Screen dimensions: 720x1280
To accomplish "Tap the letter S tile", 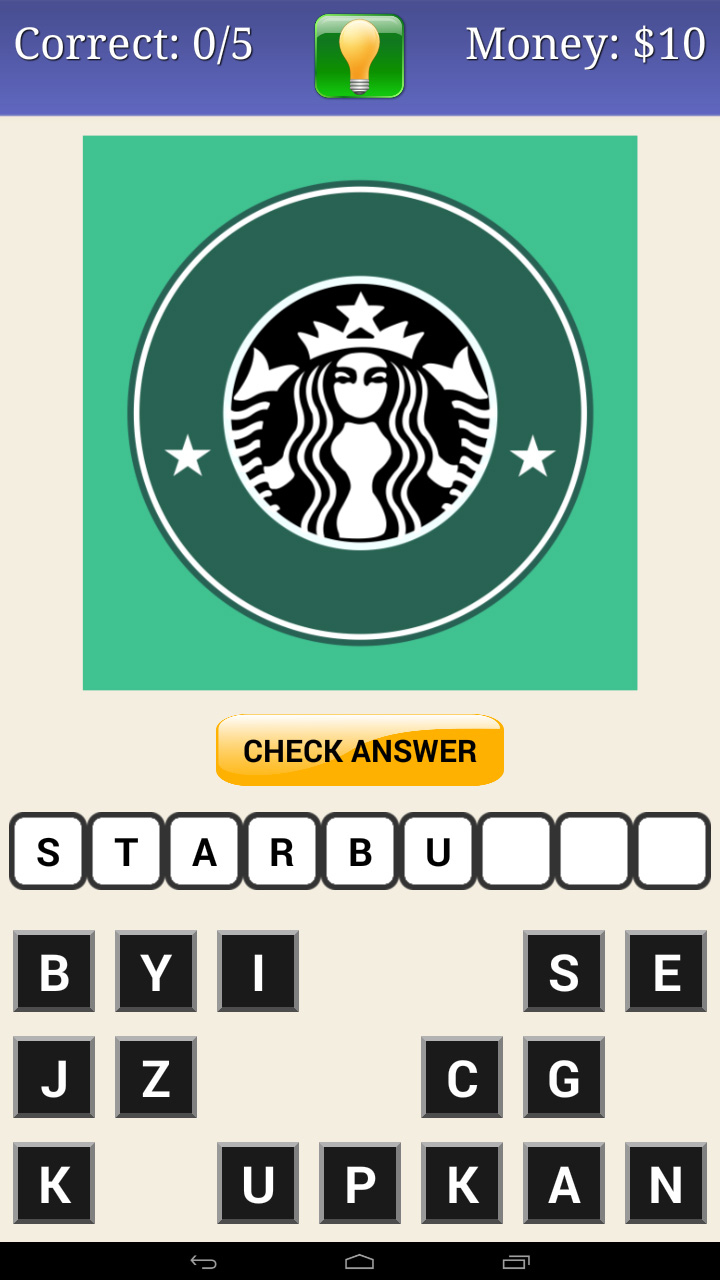I will tap(563, 971).
